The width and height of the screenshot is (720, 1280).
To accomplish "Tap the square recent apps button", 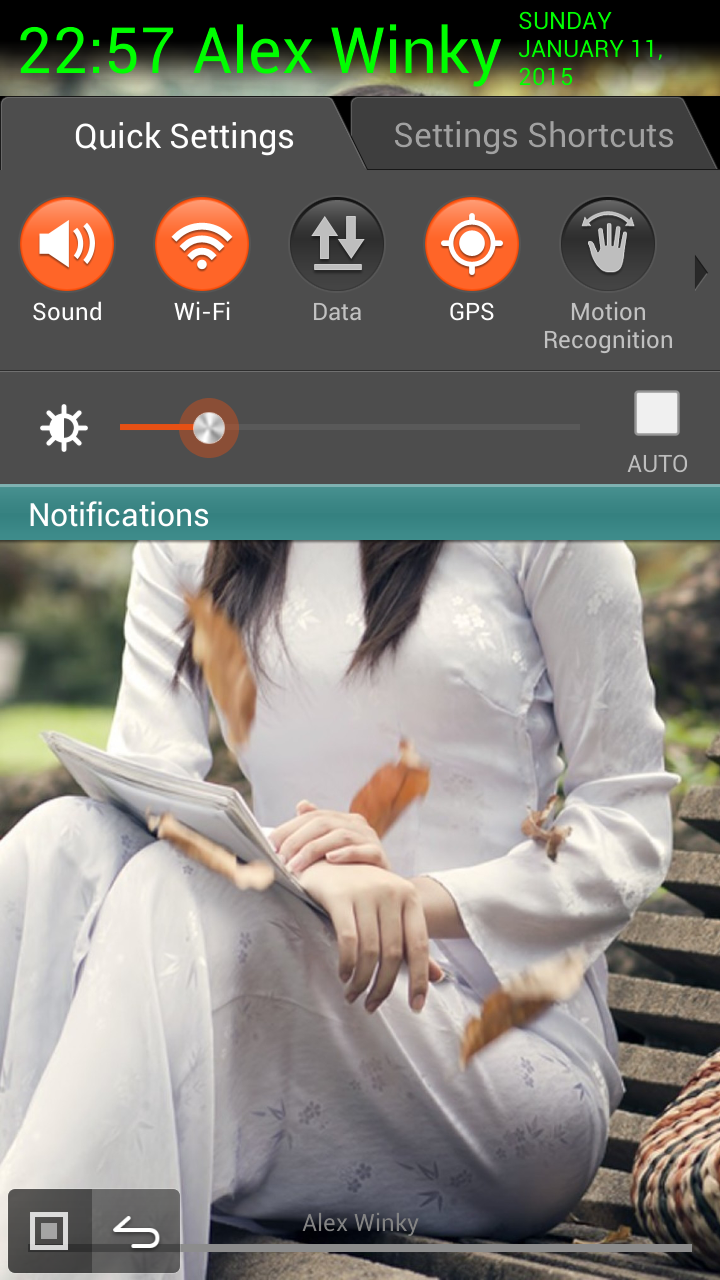I will (50, 1231).
